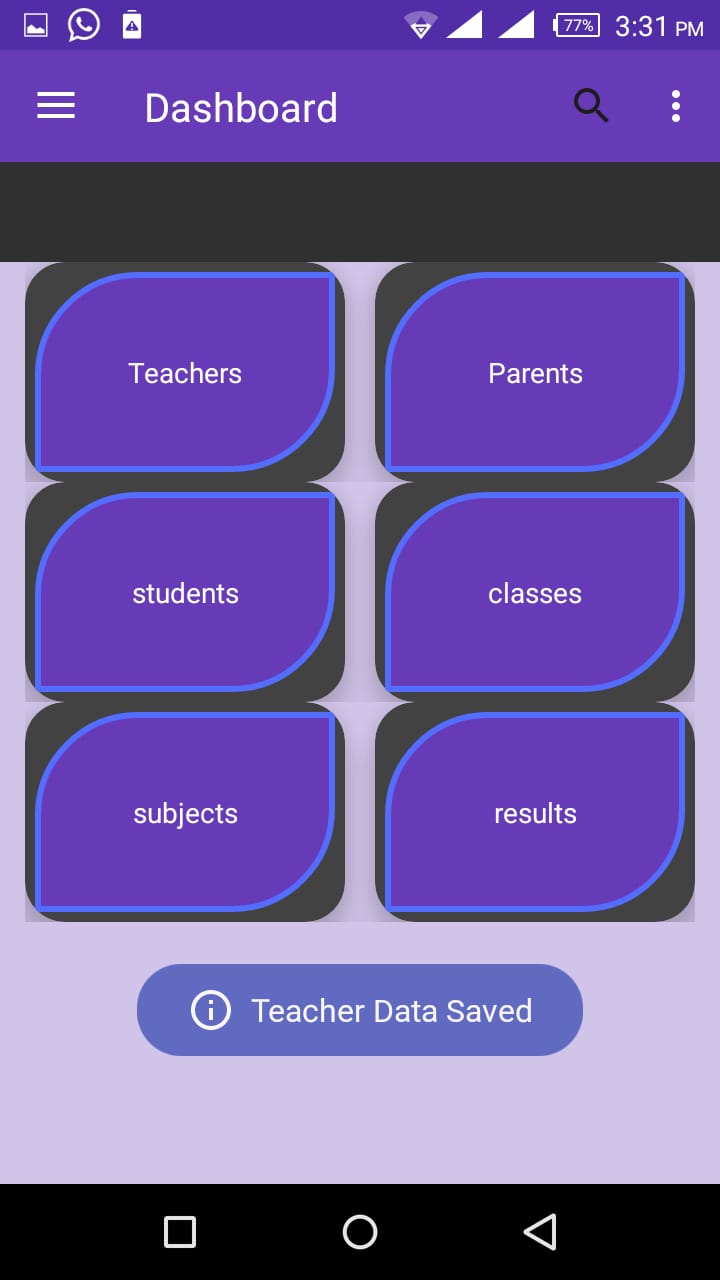This screenshot has height=1280, width=720.
Task: Tap the clock showing 3:31 PM
Action: pyautogui.click(x=655, y=25)
